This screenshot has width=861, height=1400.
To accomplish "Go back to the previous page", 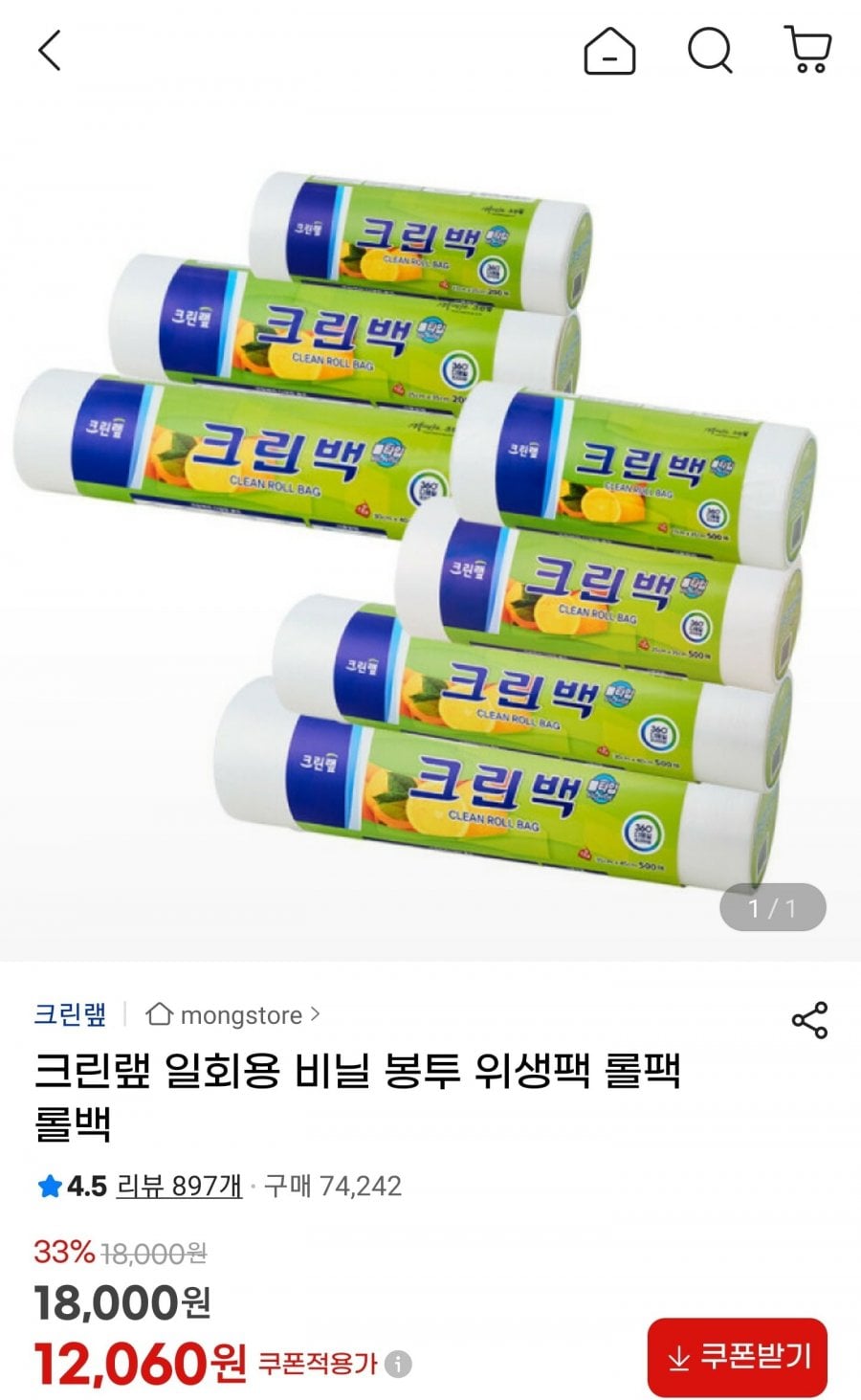I will click(50, 50).
